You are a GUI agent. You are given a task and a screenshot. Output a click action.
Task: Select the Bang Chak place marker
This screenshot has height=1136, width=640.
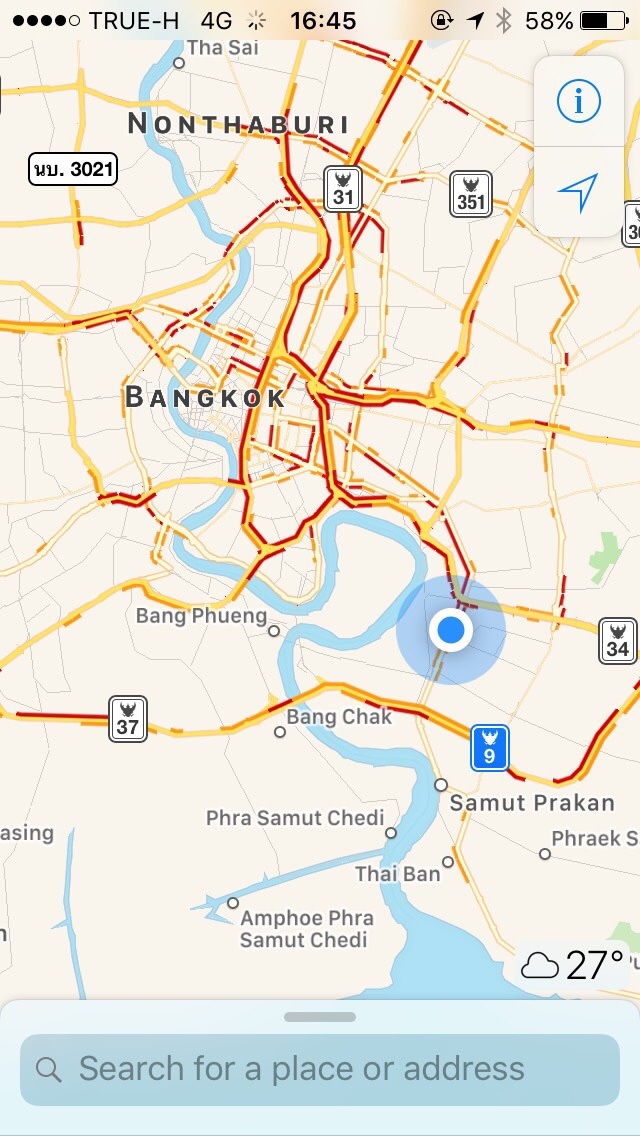pos(280,732)
